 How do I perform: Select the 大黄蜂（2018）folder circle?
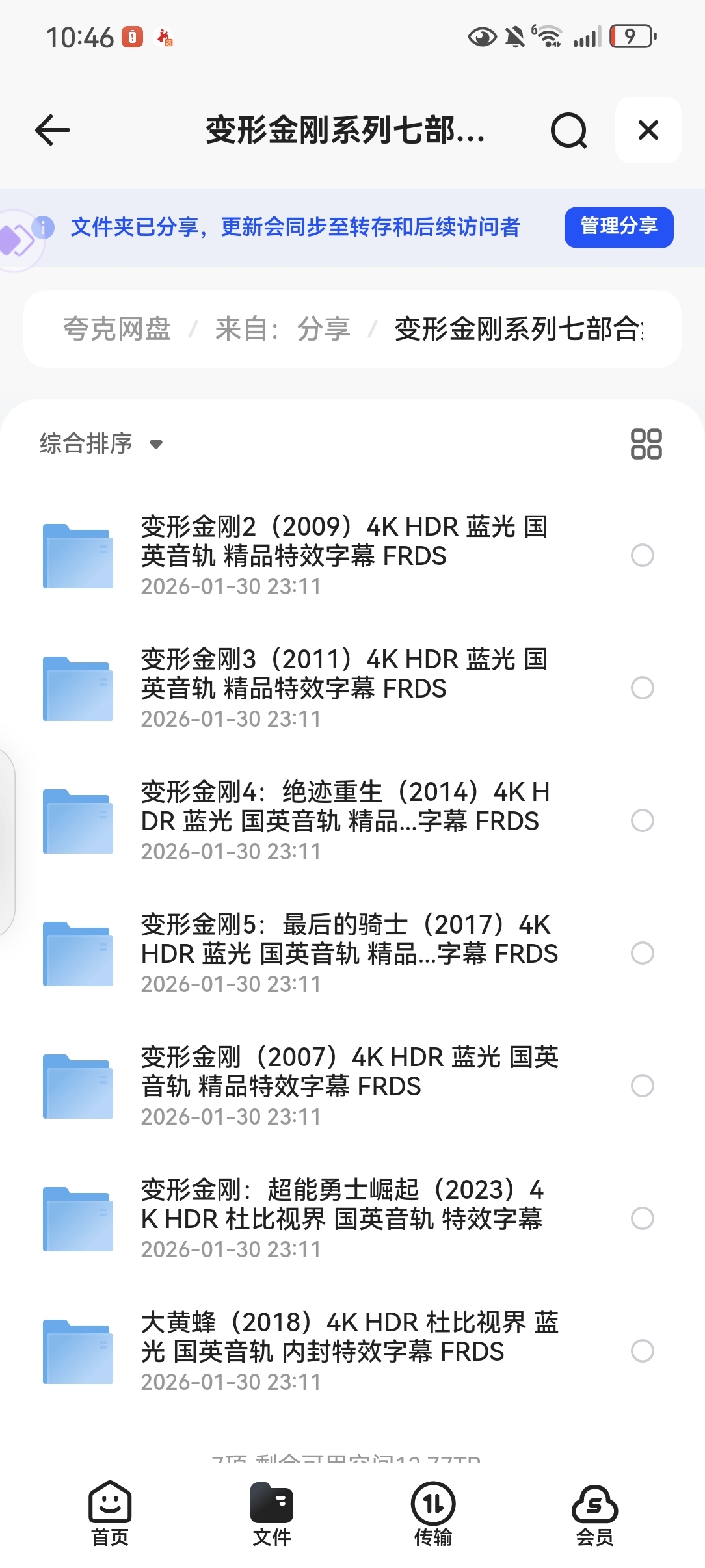click(x=642, y=1351)
